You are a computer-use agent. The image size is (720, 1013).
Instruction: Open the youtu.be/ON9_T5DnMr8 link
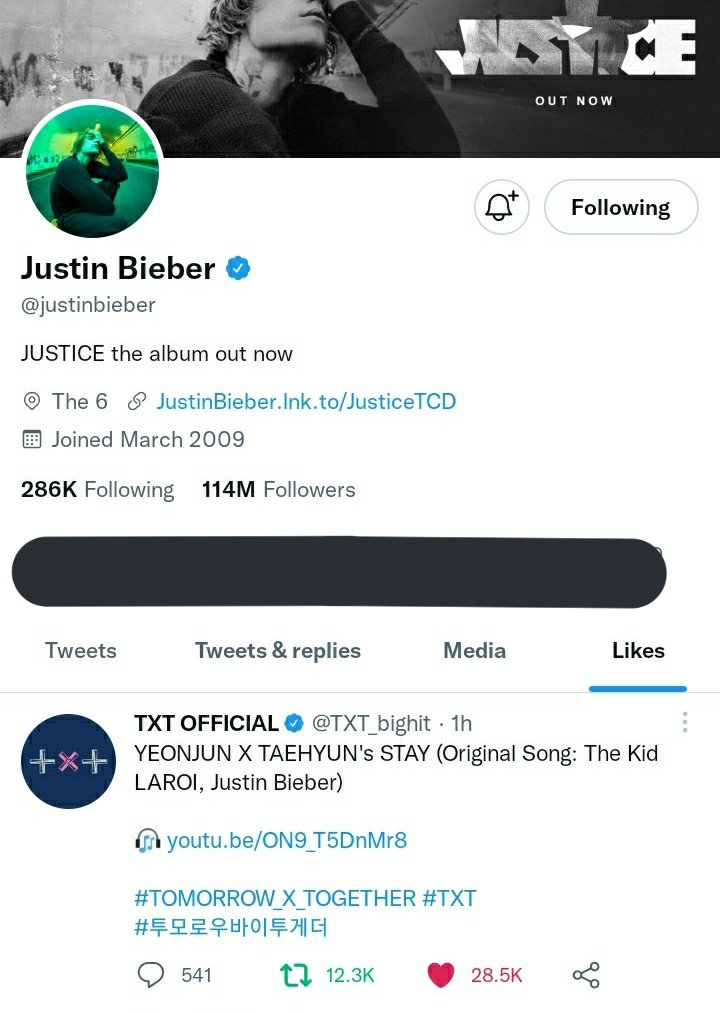[286, 840]
